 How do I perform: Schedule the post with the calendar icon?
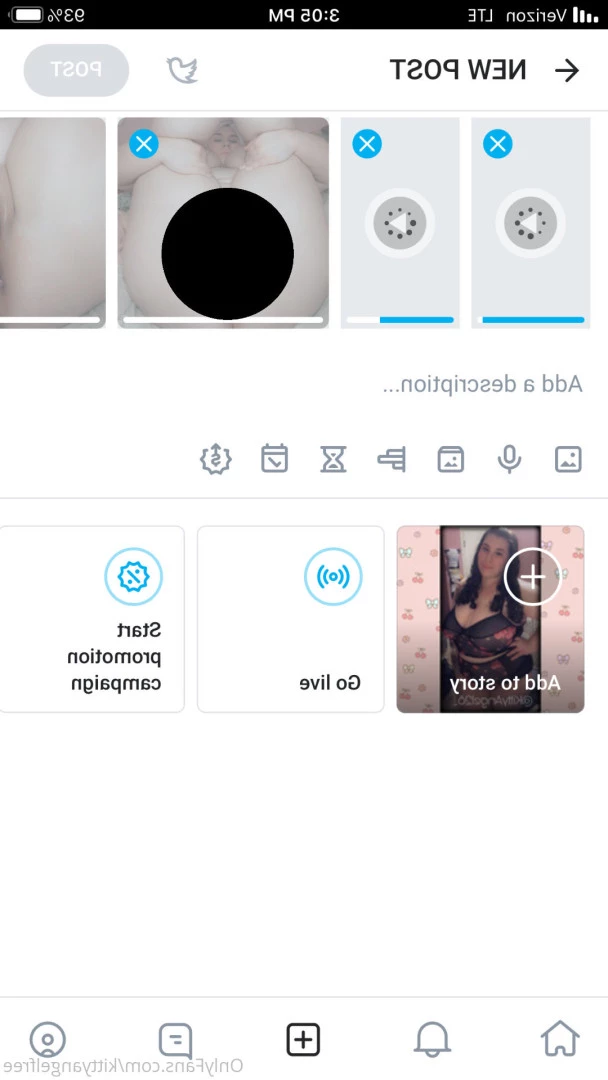pyautogui.click(x=274, y=459)
